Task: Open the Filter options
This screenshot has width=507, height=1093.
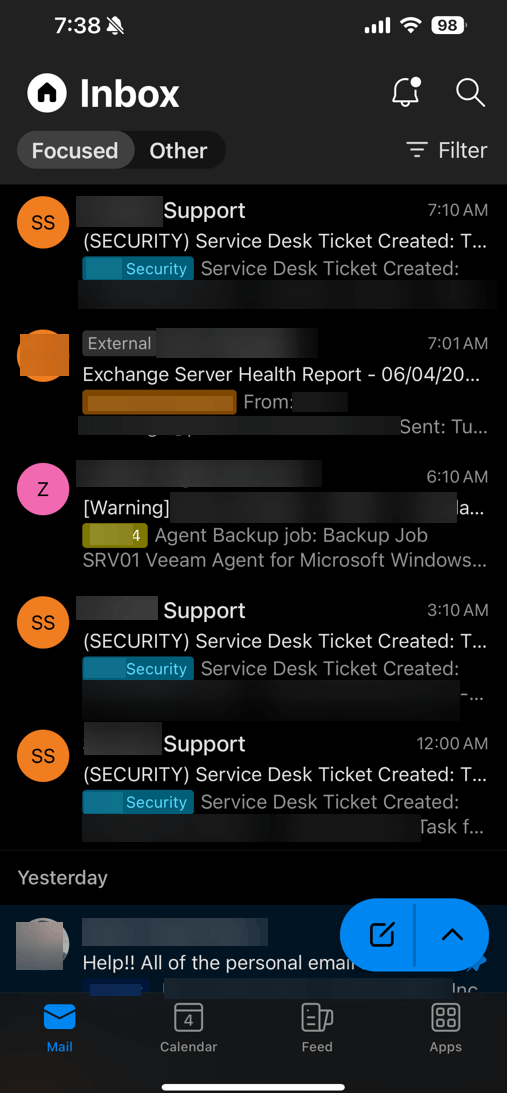Action: [x=447, y=151]
